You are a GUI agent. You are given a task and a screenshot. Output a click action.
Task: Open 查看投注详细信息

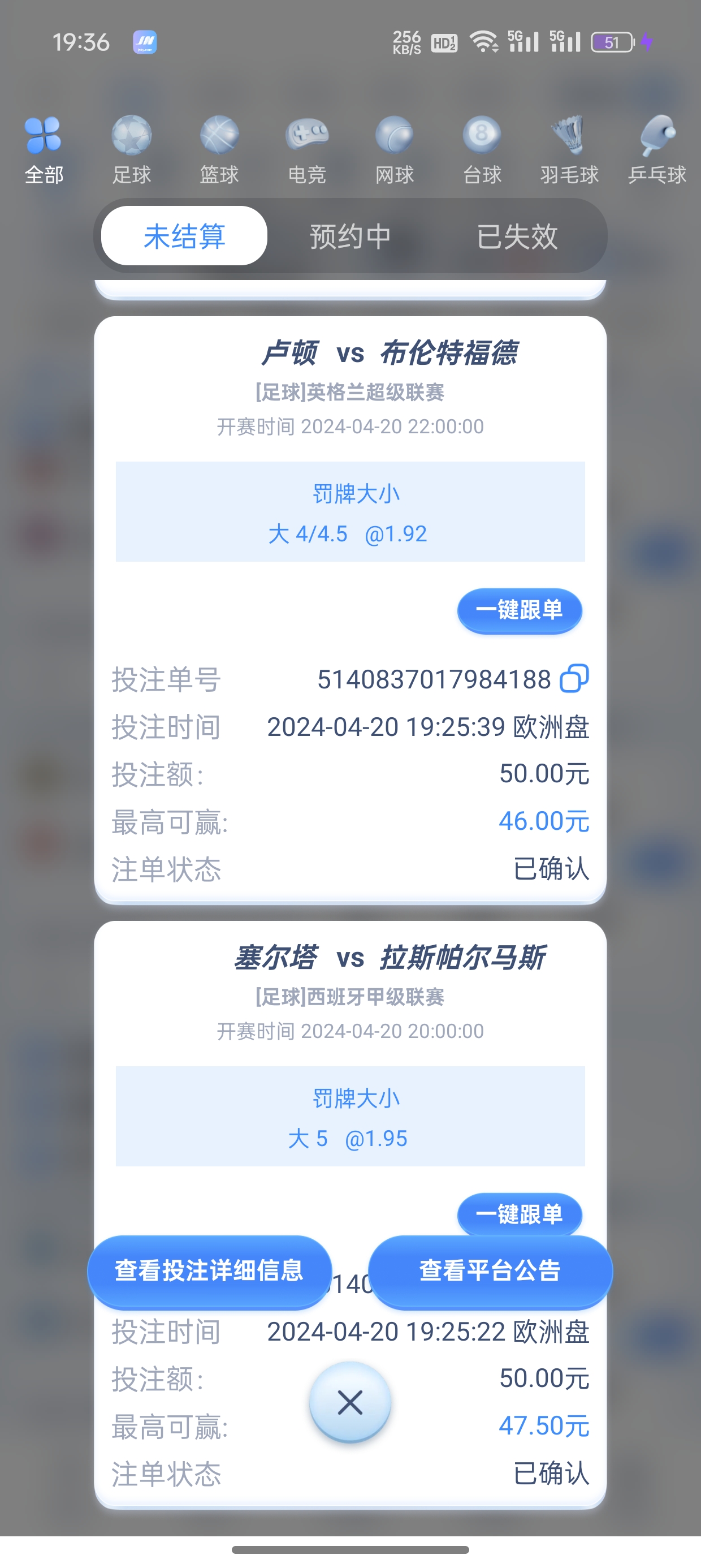click(x=209, y=1270)
